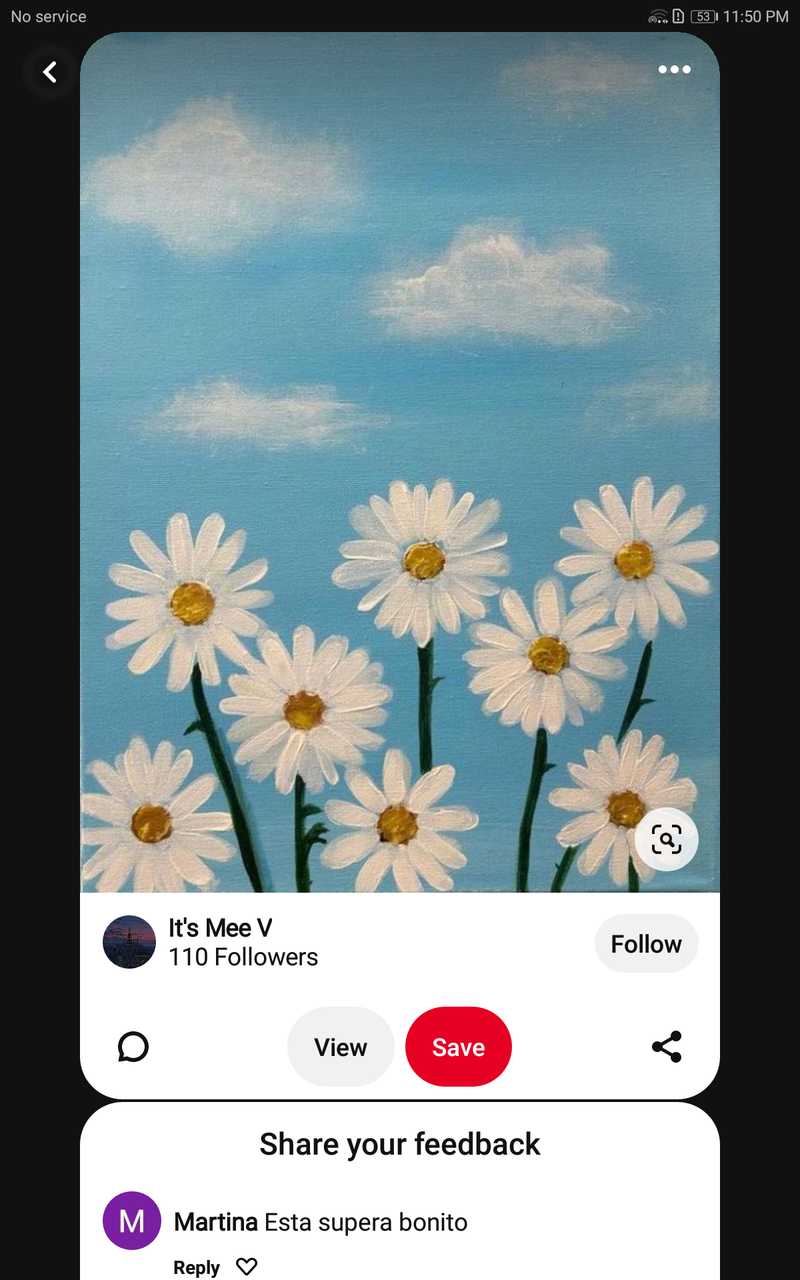Like Martina's comment with the heart
The image size is (800, 1280).
(x=246, y=1267)
